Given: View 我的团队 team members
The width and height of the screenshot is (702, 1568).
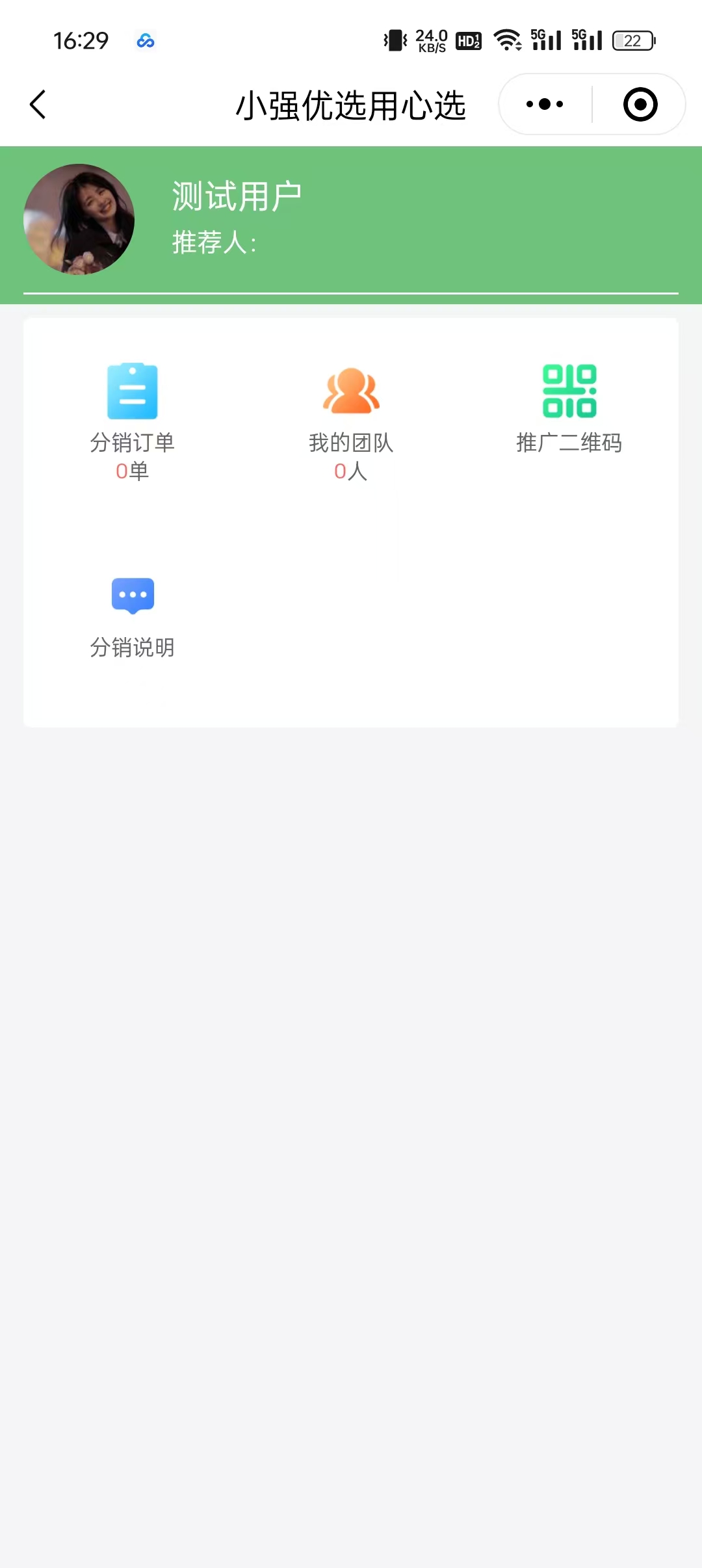Looking at the screenshot, I should 351,420.
